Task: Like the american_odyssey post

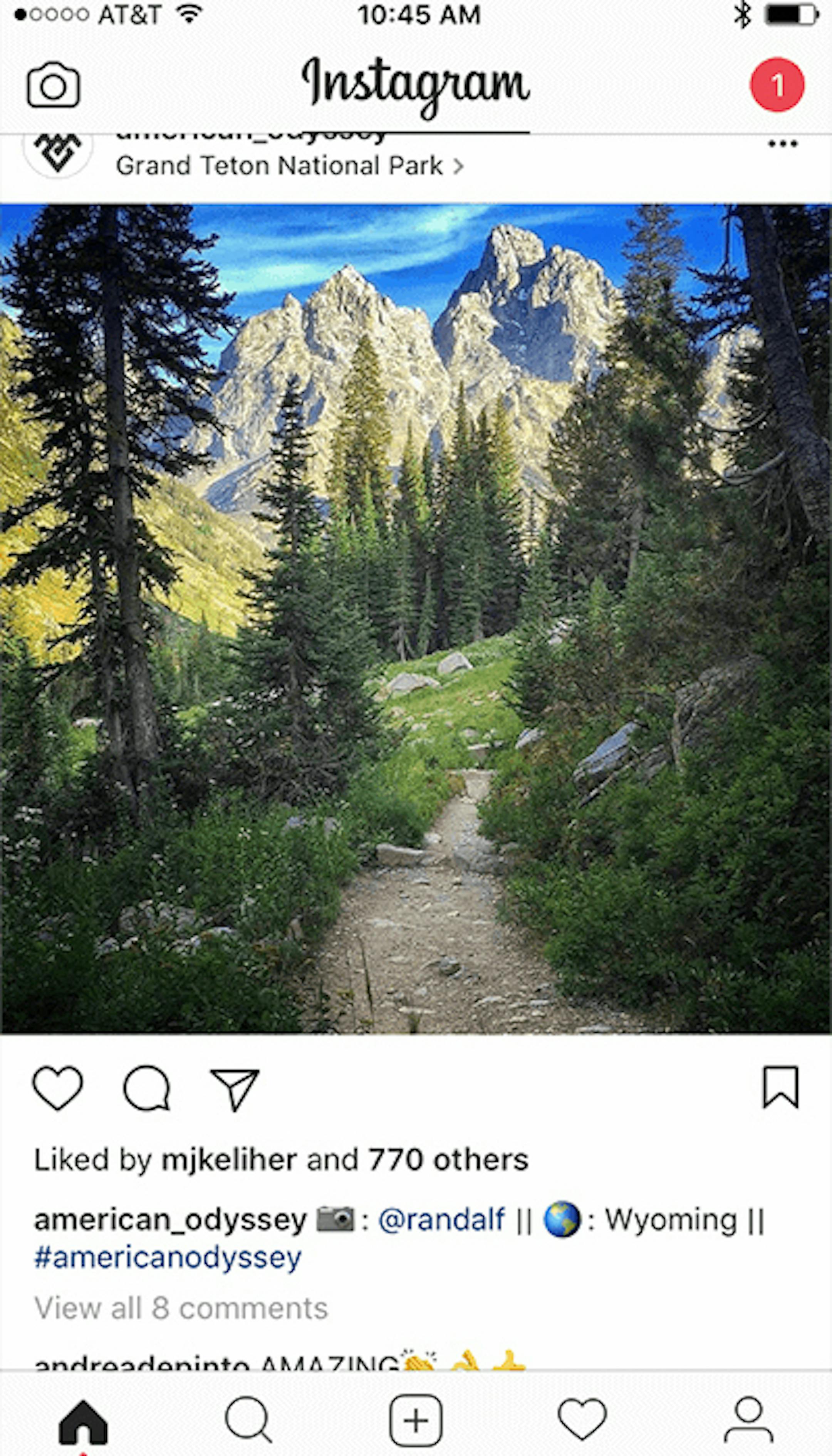Action: tap(57, 1088)
